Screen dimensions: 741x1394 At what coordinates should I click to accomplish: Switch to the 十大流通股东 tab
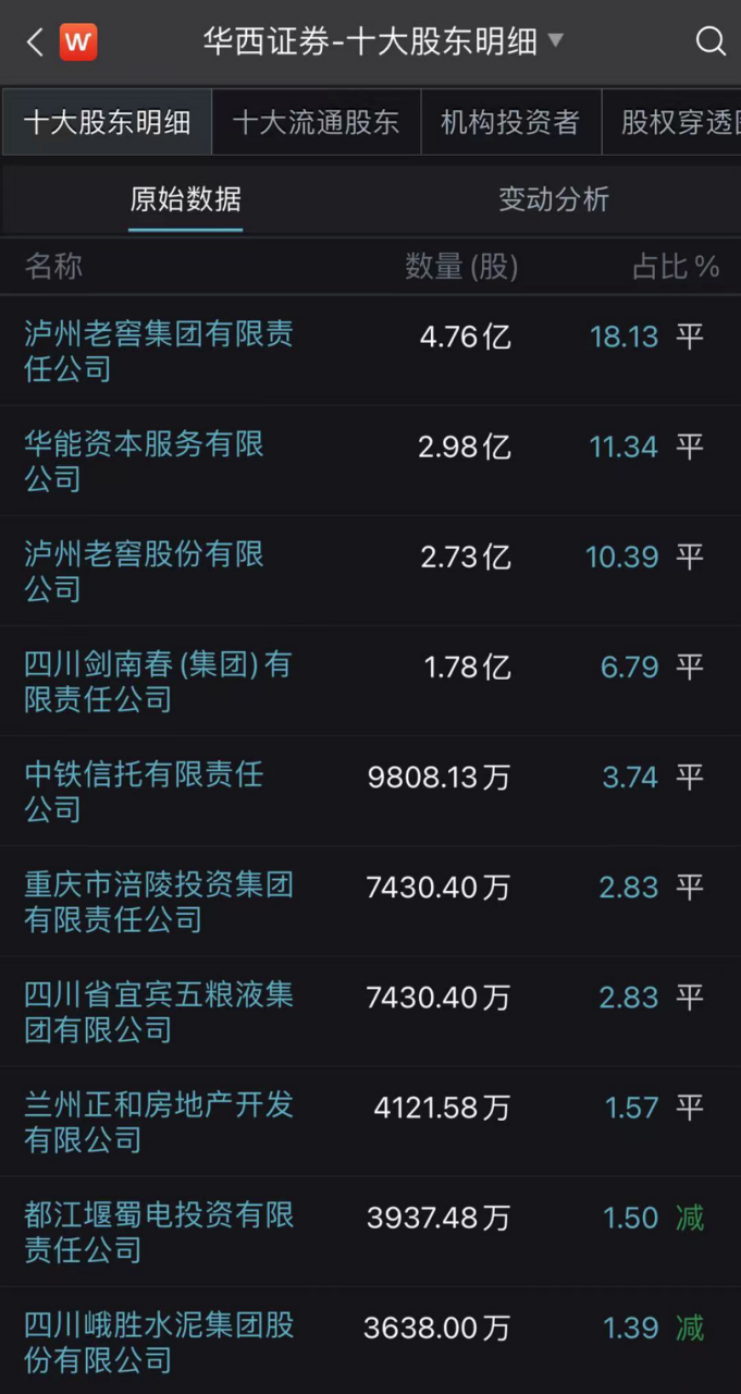[x=316, y=122]
